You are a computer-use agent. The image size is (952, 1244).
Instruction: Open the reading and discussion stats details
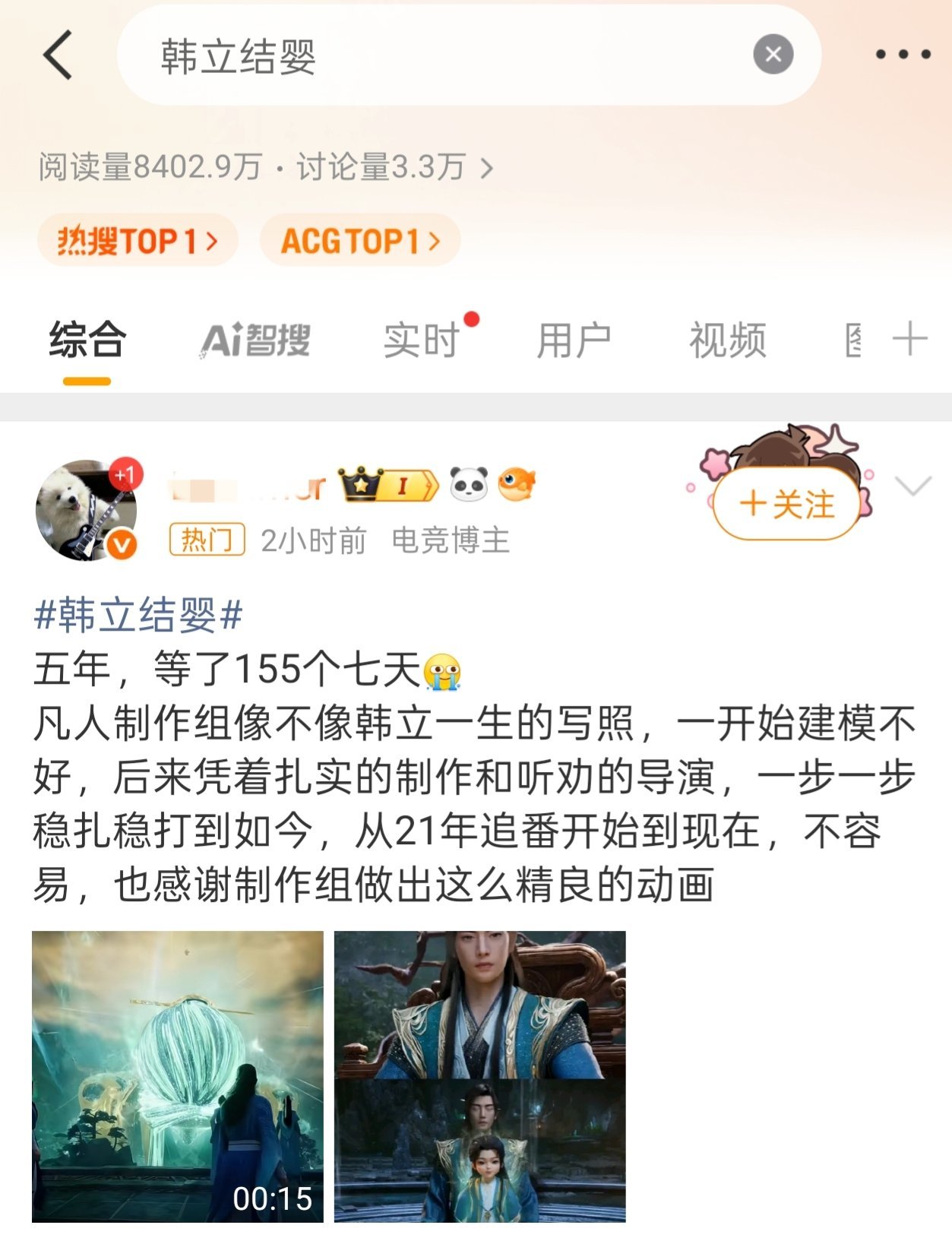[266, 167]
